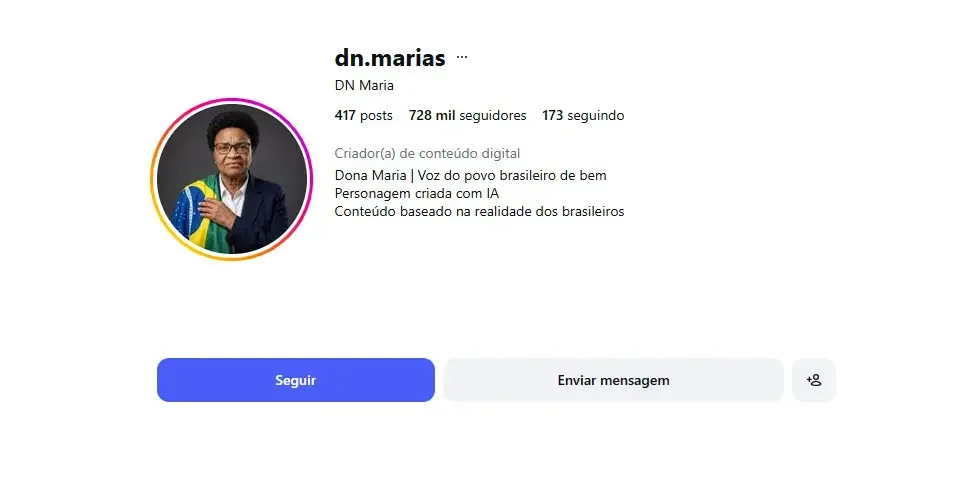View the profile picture story
This screenshot has width=961, height=489.
point(232,179)
